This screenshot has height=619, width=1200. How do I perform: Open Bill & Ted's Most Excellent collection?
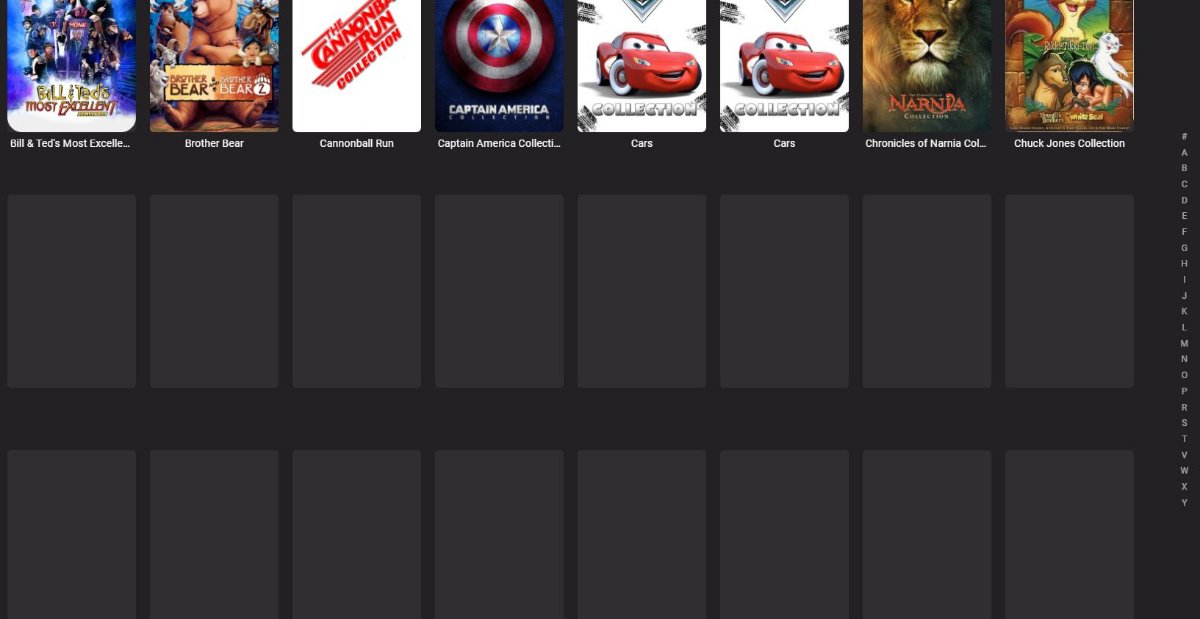[71, 65]
